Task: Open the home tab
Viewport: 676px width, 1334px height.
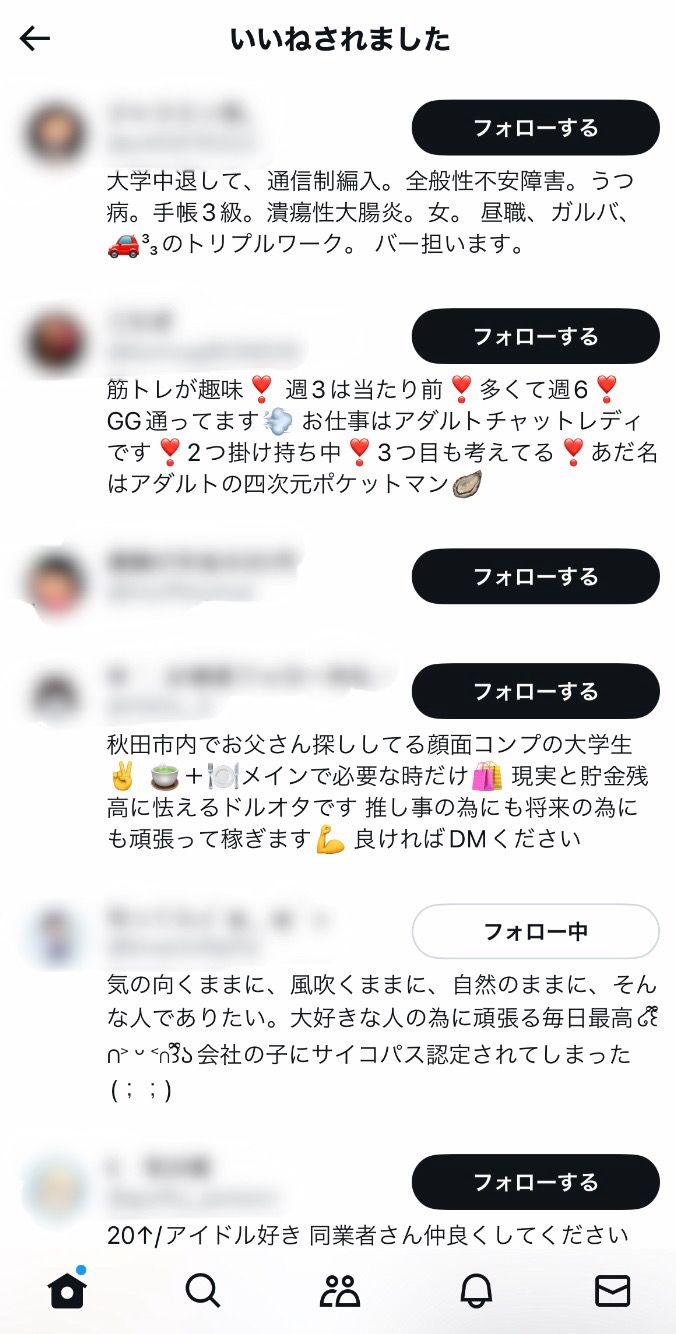Action: [67, 1291]
